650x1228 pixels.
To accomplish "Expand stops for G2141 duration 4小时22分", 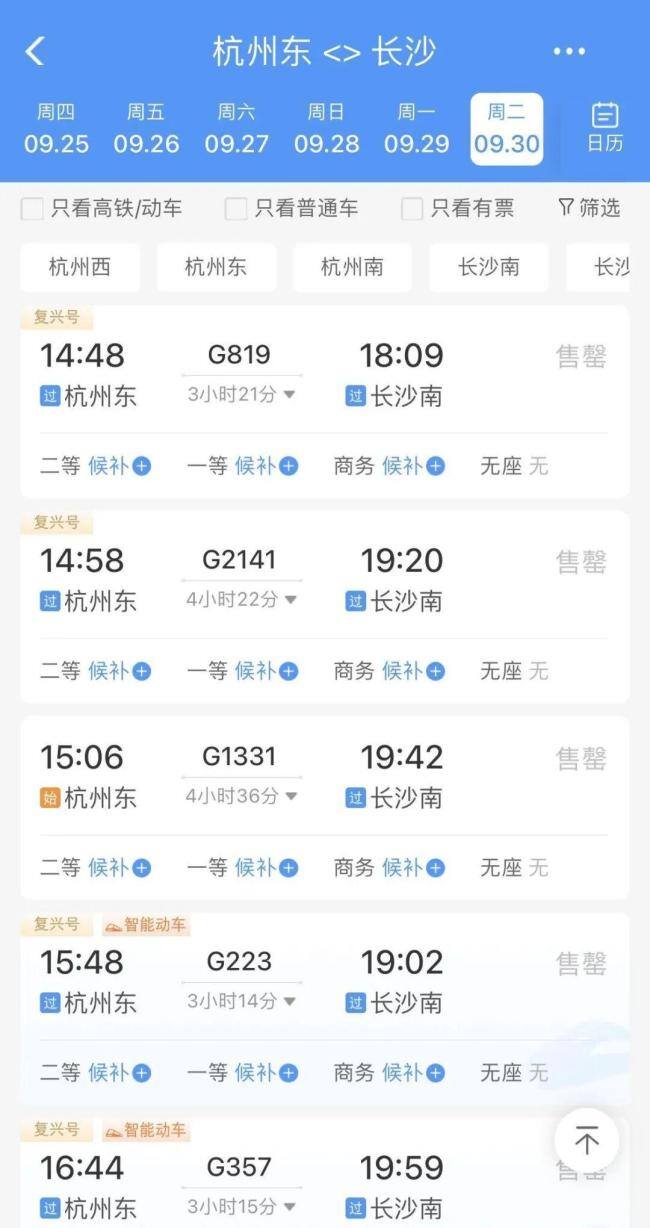I will pos(241,599).
